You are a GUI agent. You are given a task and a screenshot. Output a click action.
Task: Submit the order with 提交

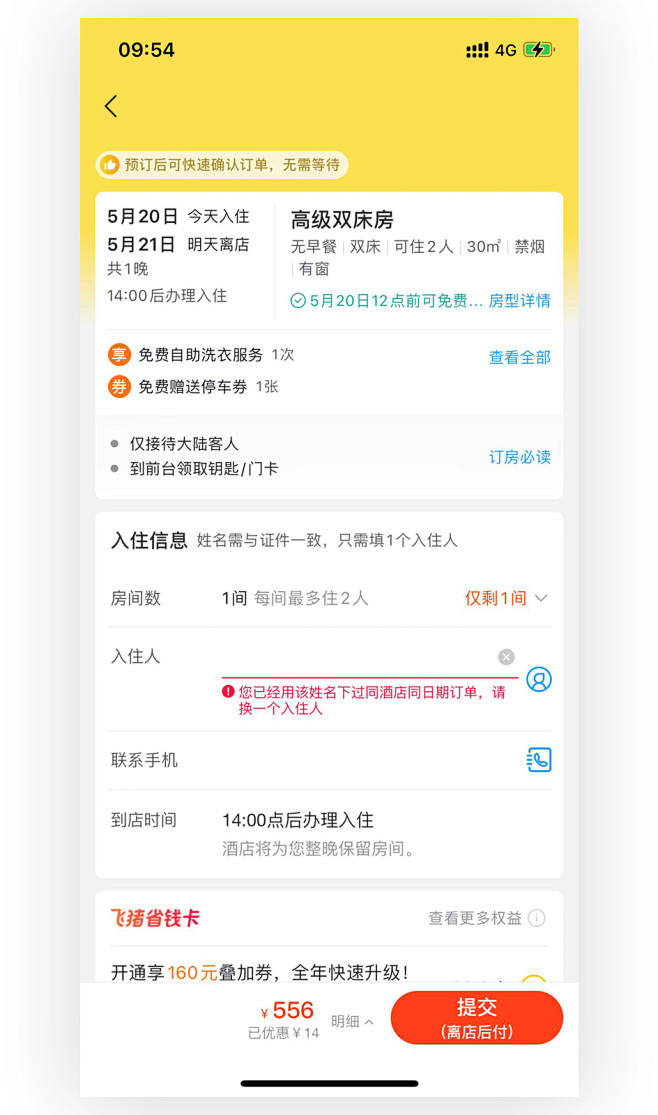click(476, 1018)
